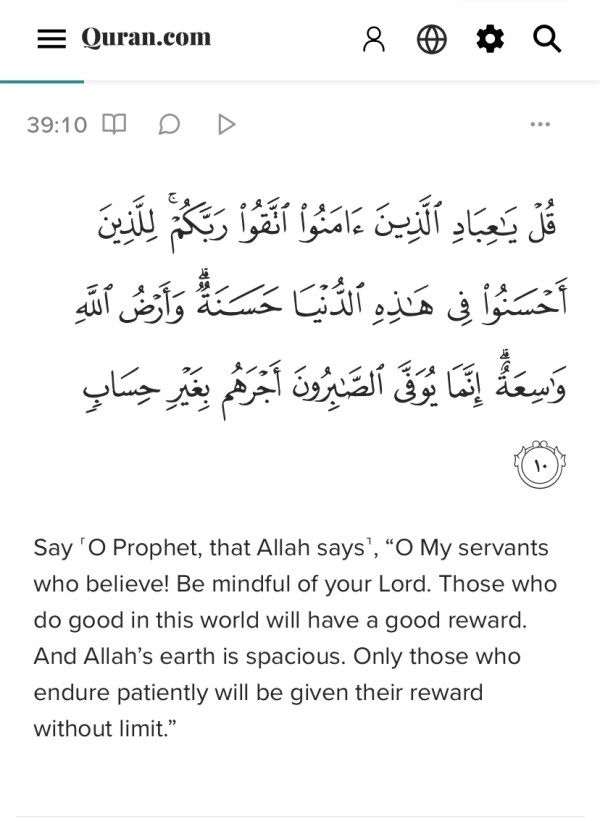Open verse reference 39:10
This screenshot has height=821, width=600.
click(57, 125)
